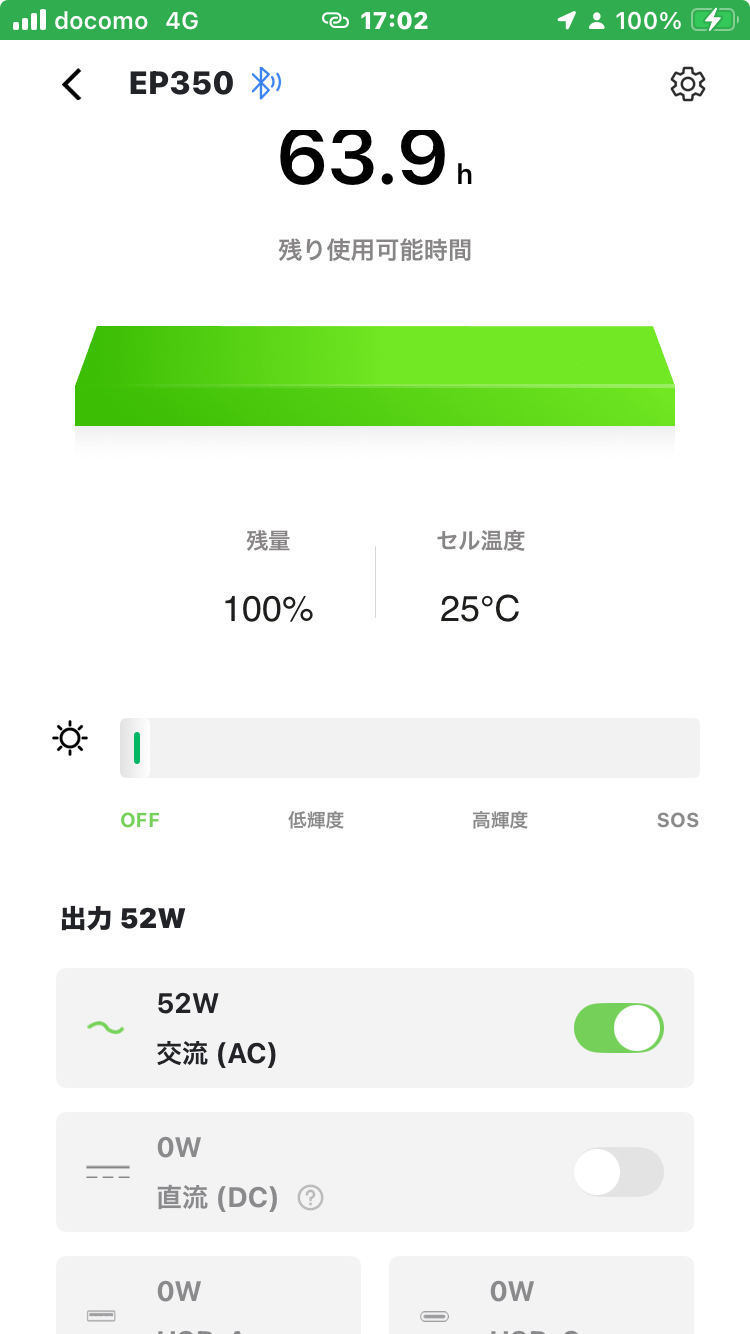The width and height of the screenshot is (750, 1334).
Task: Turn off the AC (交流) output
Action: pyautogui.click(x=618, y=1028)
